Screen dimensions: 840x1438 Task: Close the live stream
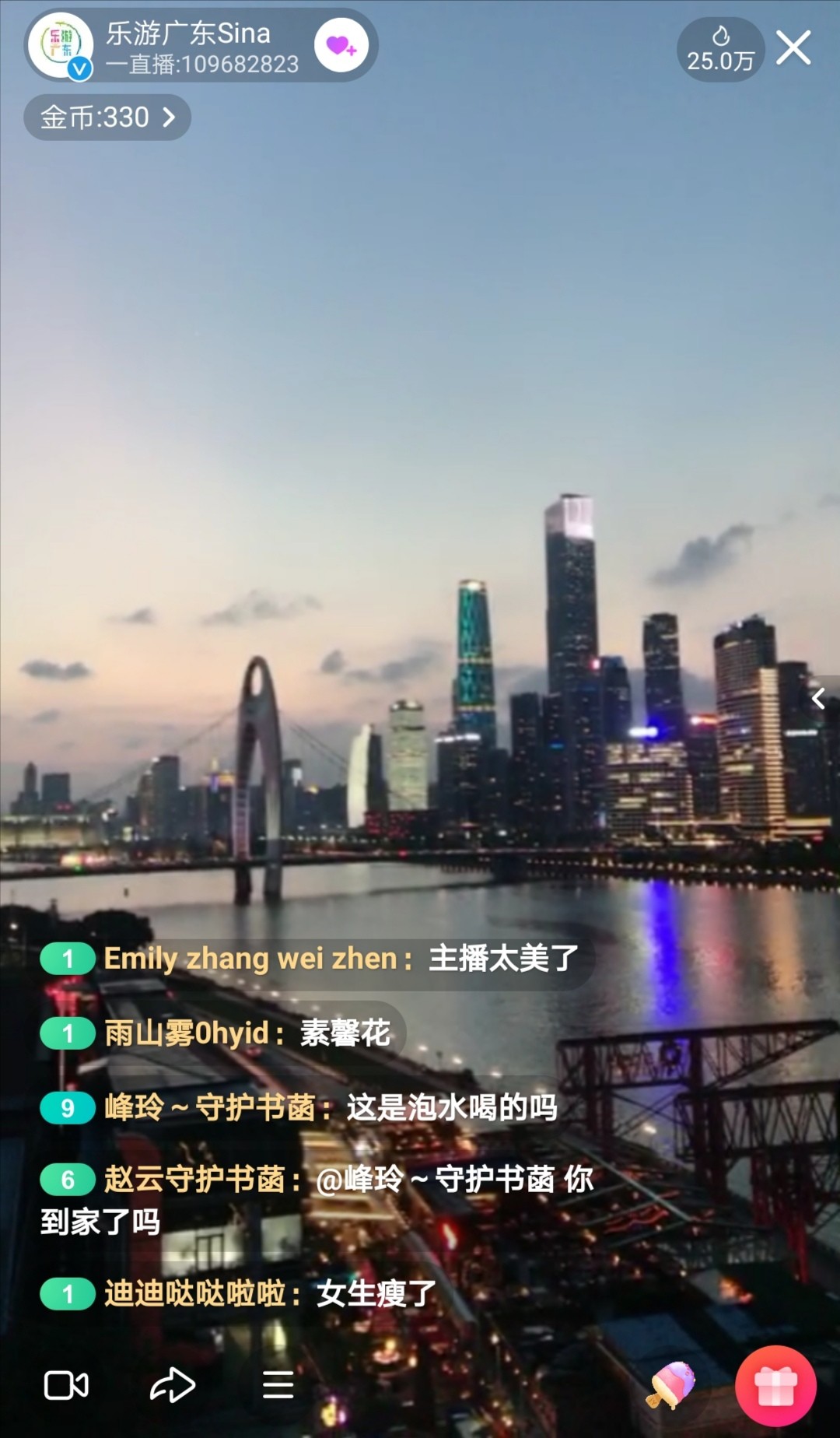793,48
